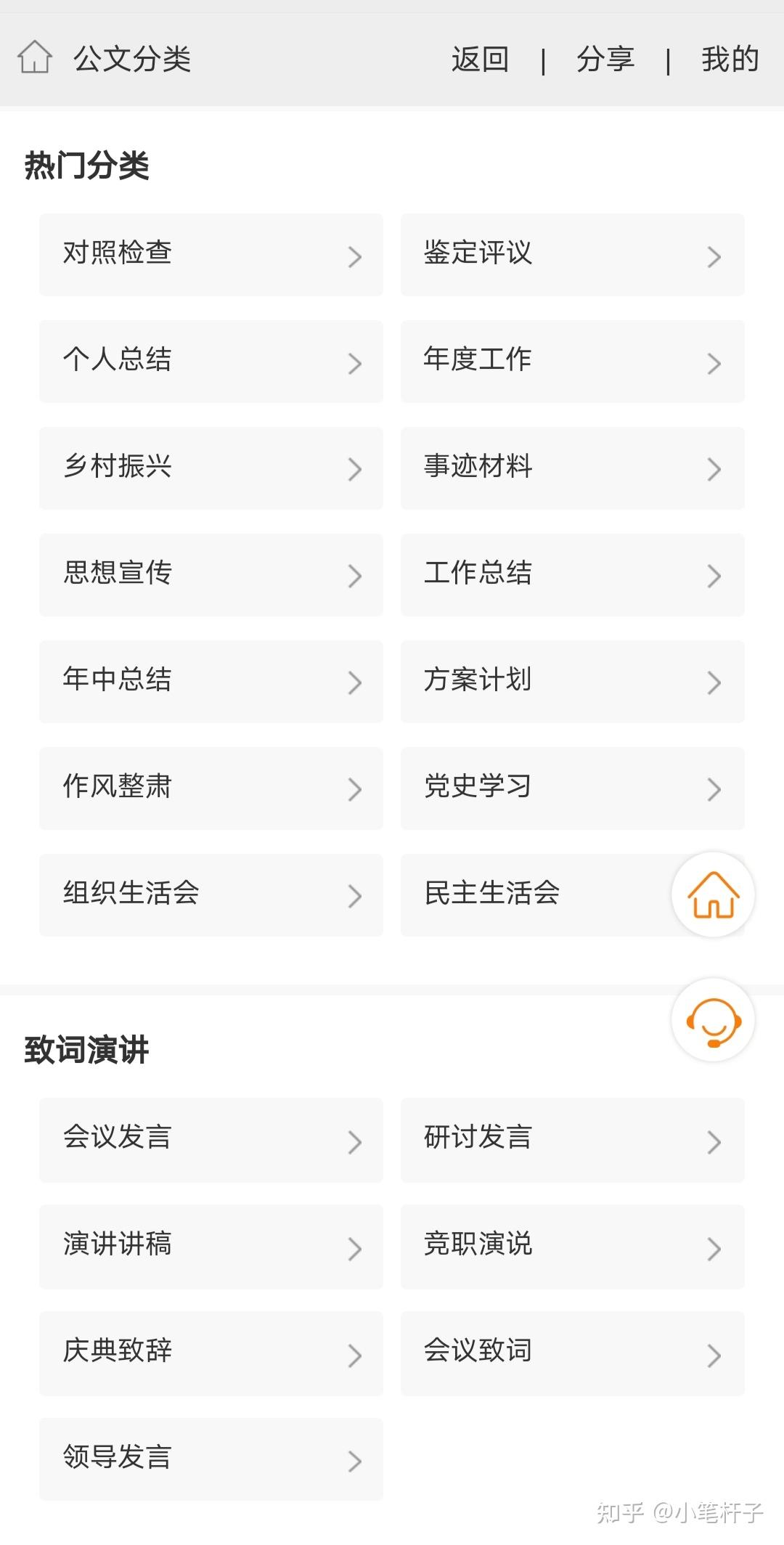Open the 党史学习 category
This screenshot has width=784, height=1545.
pyautogui.click(x=572, y=788)
